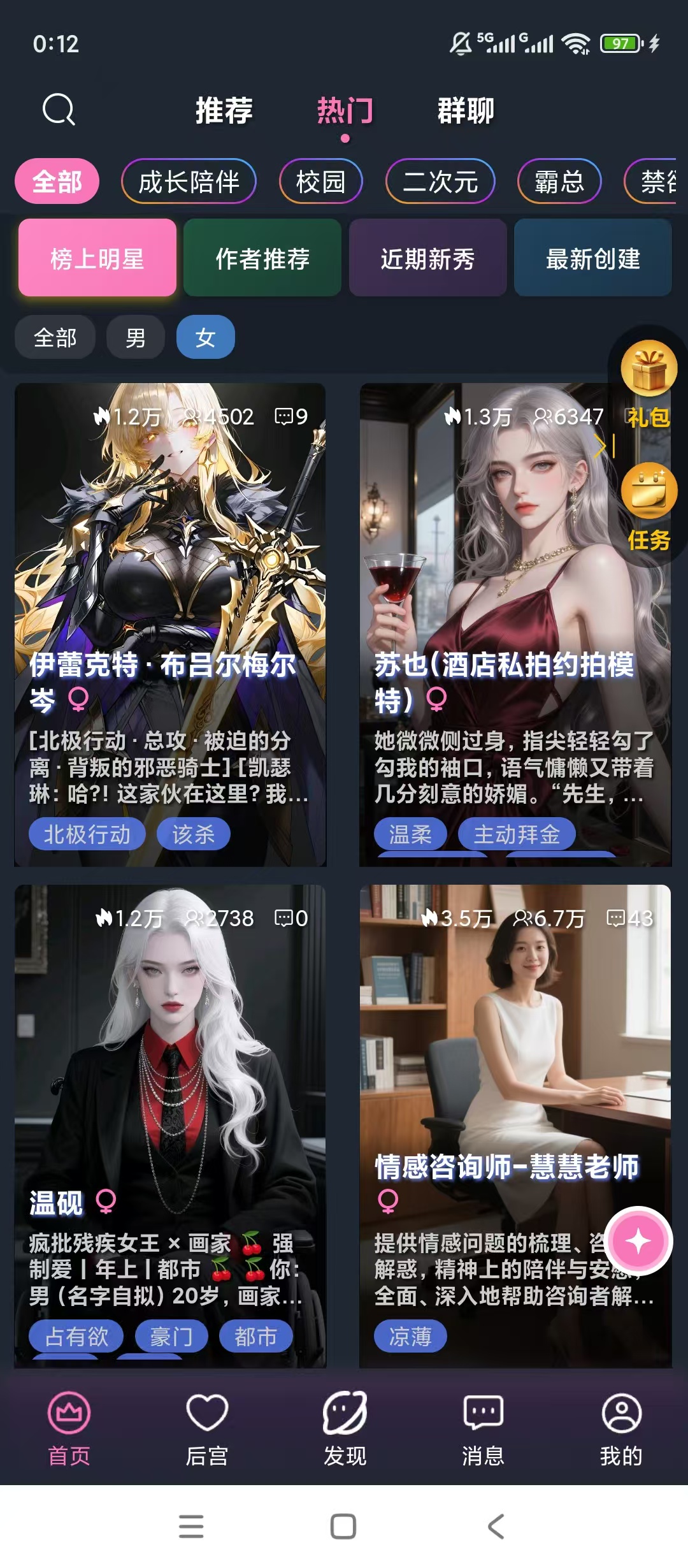688x1568 pixels.
Task: Open the 温砚 character card
Action: click(170, 1084)
